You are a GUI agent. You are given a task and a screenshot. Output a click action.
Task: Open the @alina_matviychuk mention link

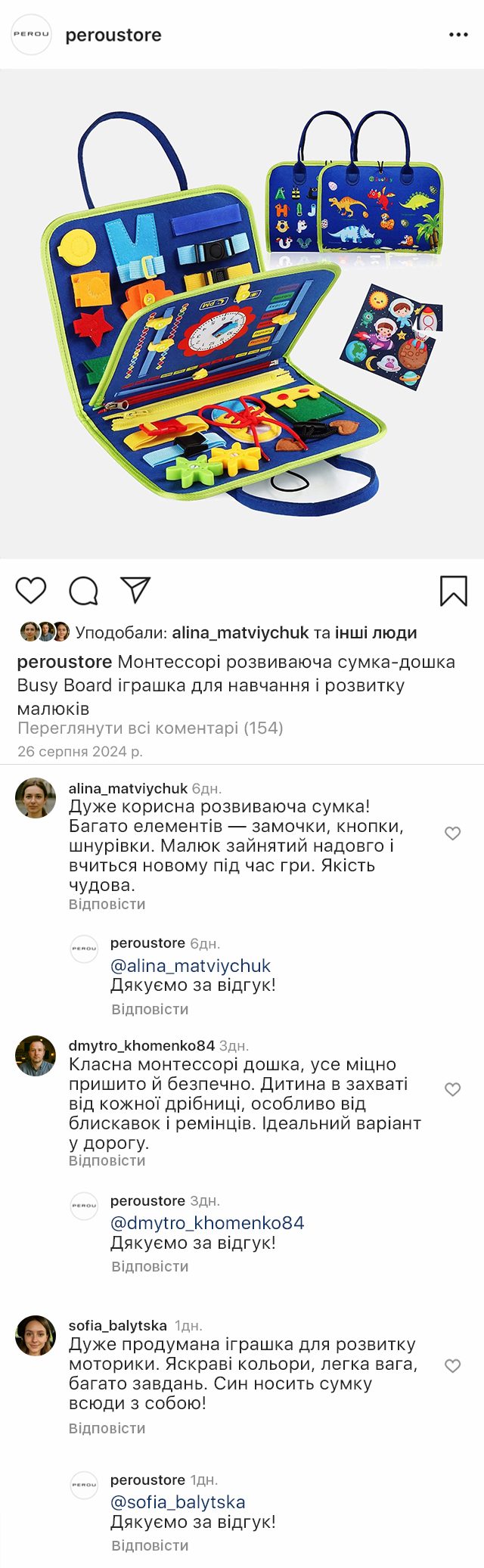[190, 966]
